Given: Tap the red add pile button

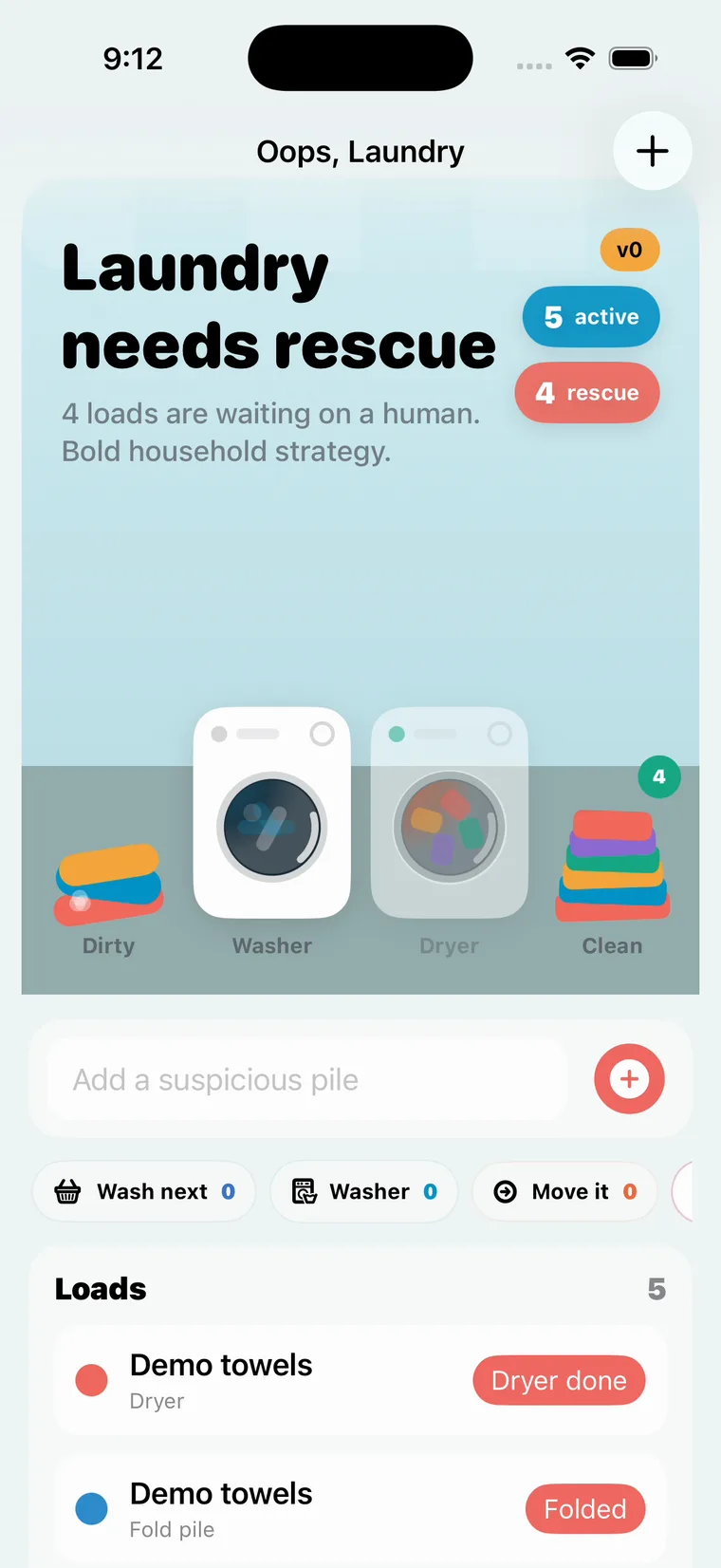Looking at the screenshot, I should point(629,1079).
